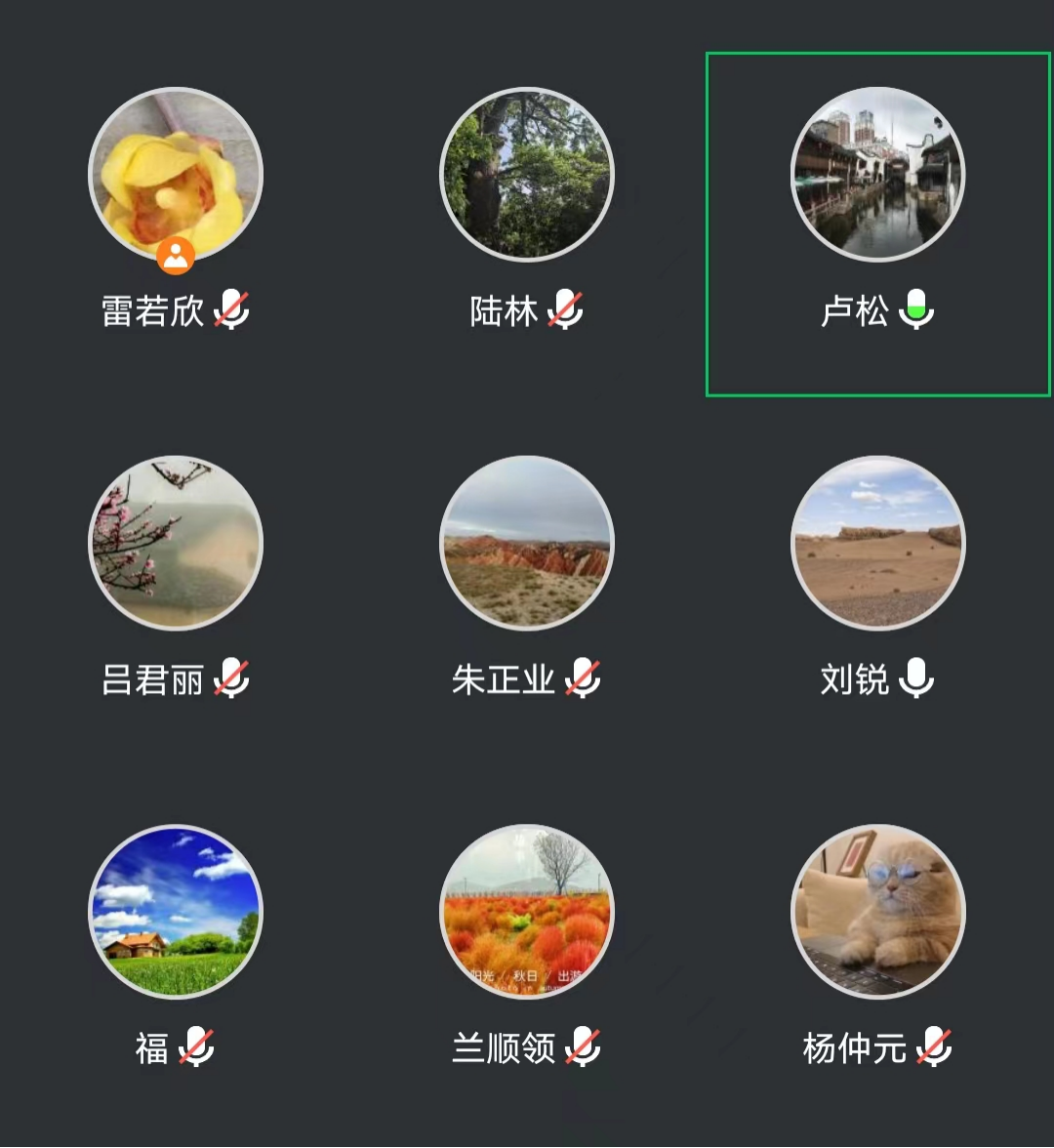This screenshot has width=1054, height=1148.
Task: View participant 朱正业's tile
Action: point(527,543)
